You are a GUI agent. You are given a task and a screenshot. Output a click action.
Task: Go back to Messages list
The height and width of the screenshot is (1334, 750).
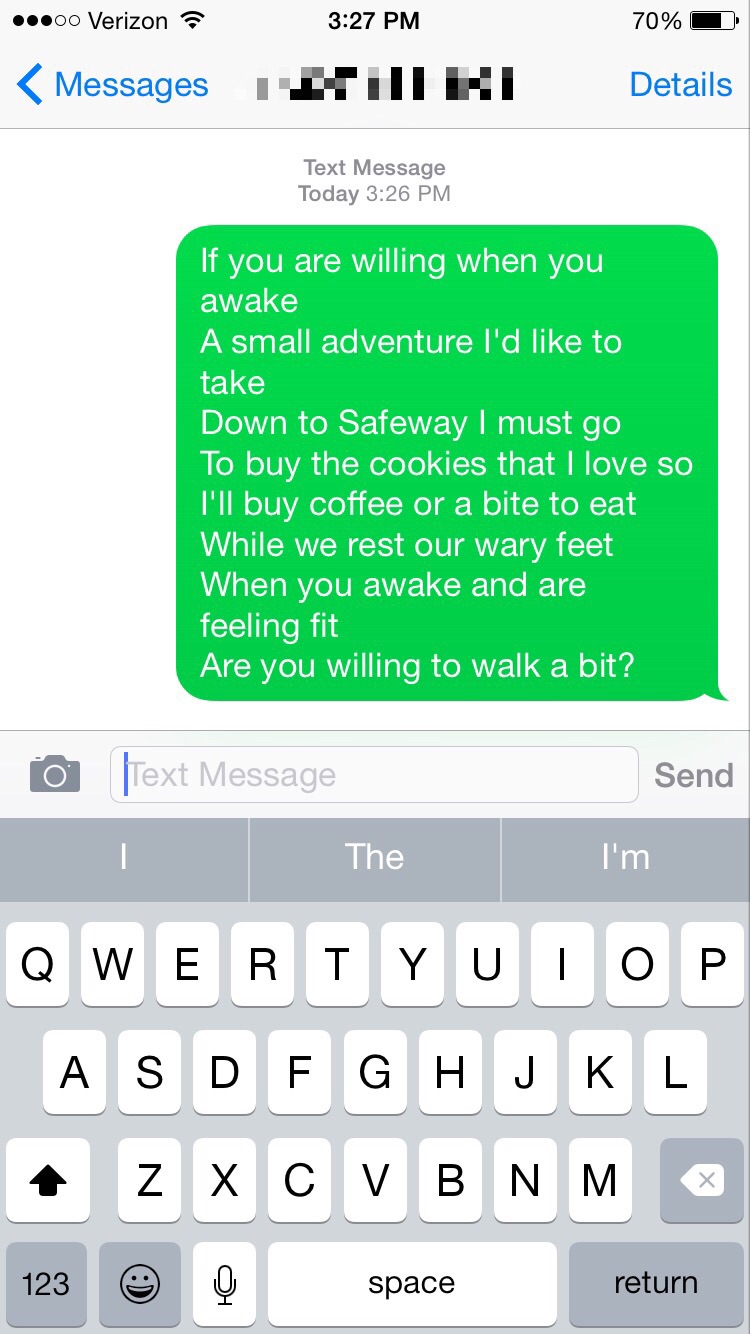[x=112, y=85]
